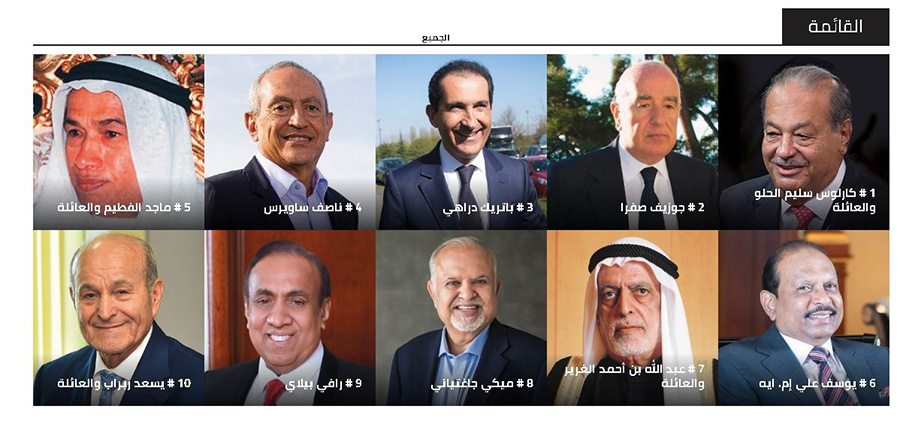Open the رافي بيلاي profile card
The width and height of the screenshot is (900, 421).
click(x=290, y=318)
